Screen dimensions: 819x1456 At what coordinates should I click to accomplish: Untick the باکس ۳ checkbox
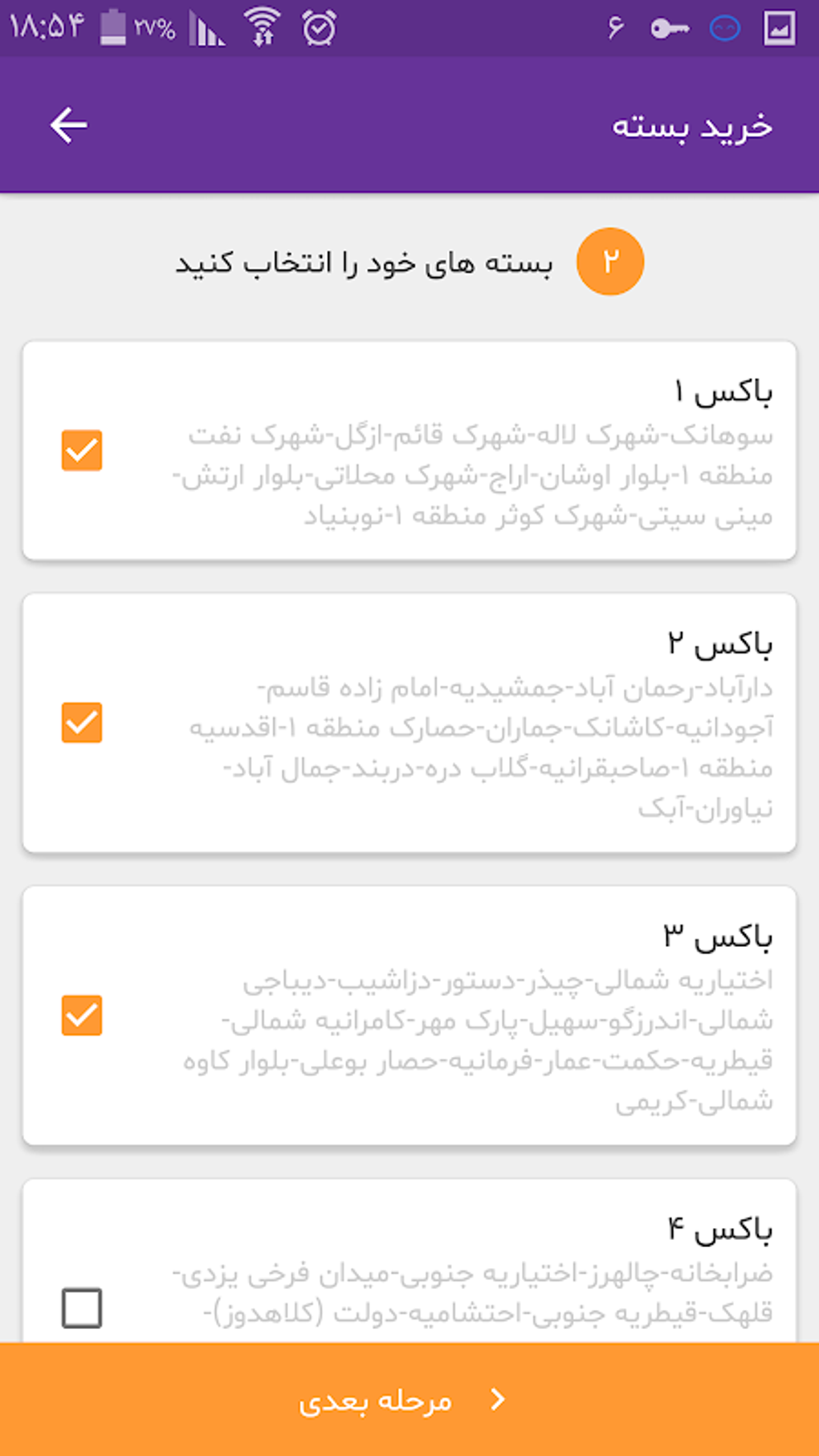(82, 1015)
